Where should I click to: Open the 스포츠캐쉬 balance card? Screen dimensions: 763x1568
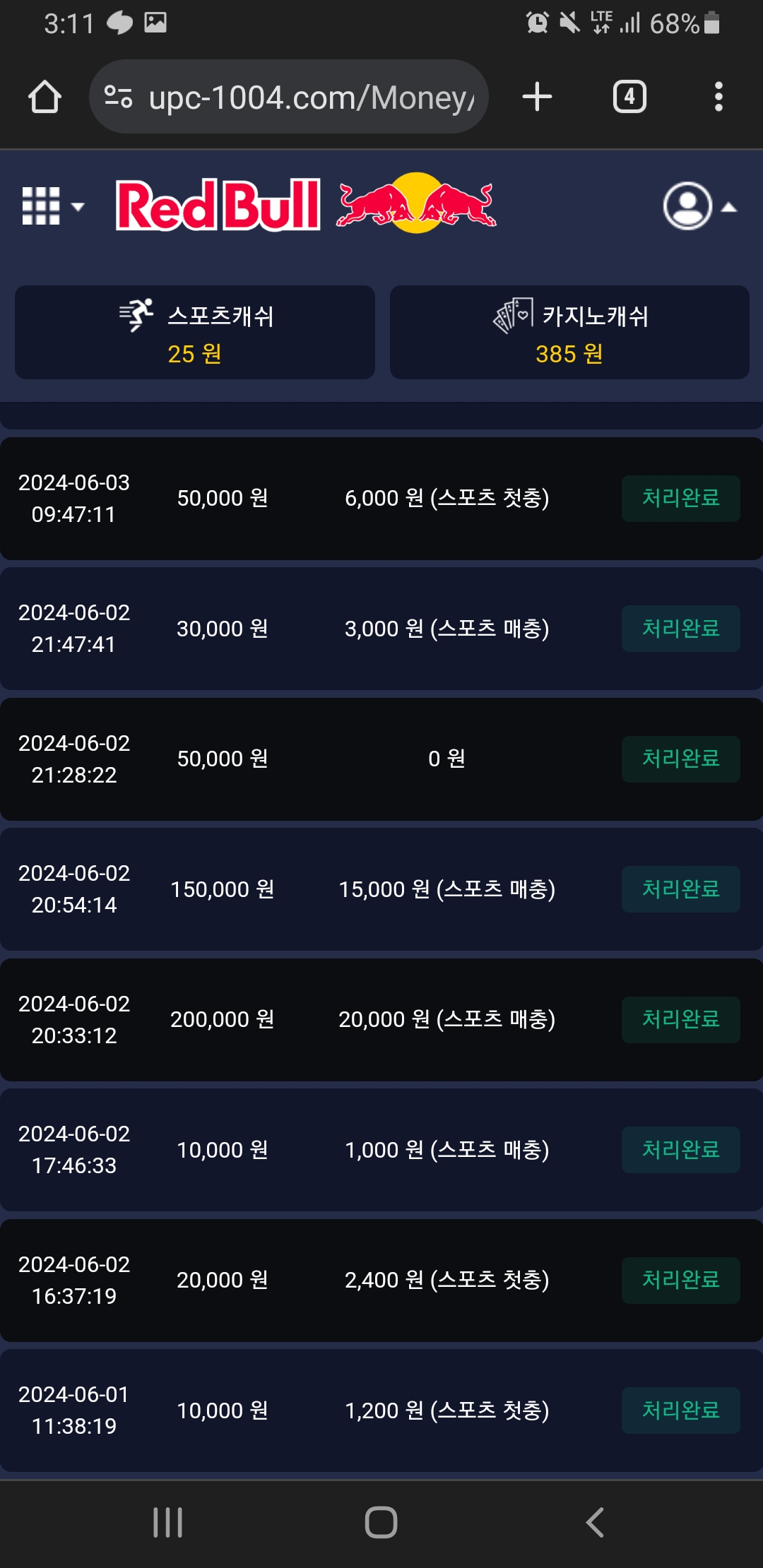point(195,333)
